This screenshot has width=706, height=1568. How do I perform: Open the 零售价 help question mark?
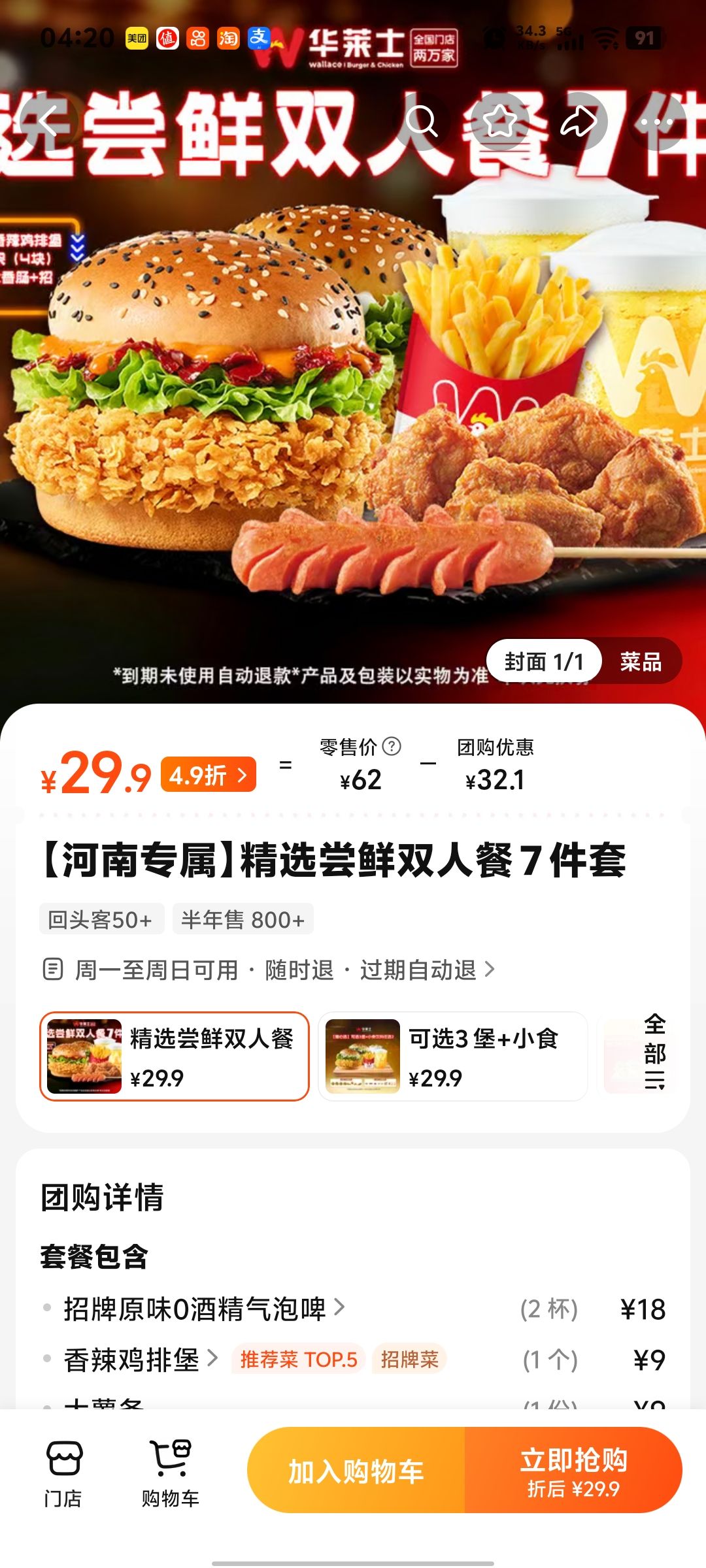coord(392,746)
